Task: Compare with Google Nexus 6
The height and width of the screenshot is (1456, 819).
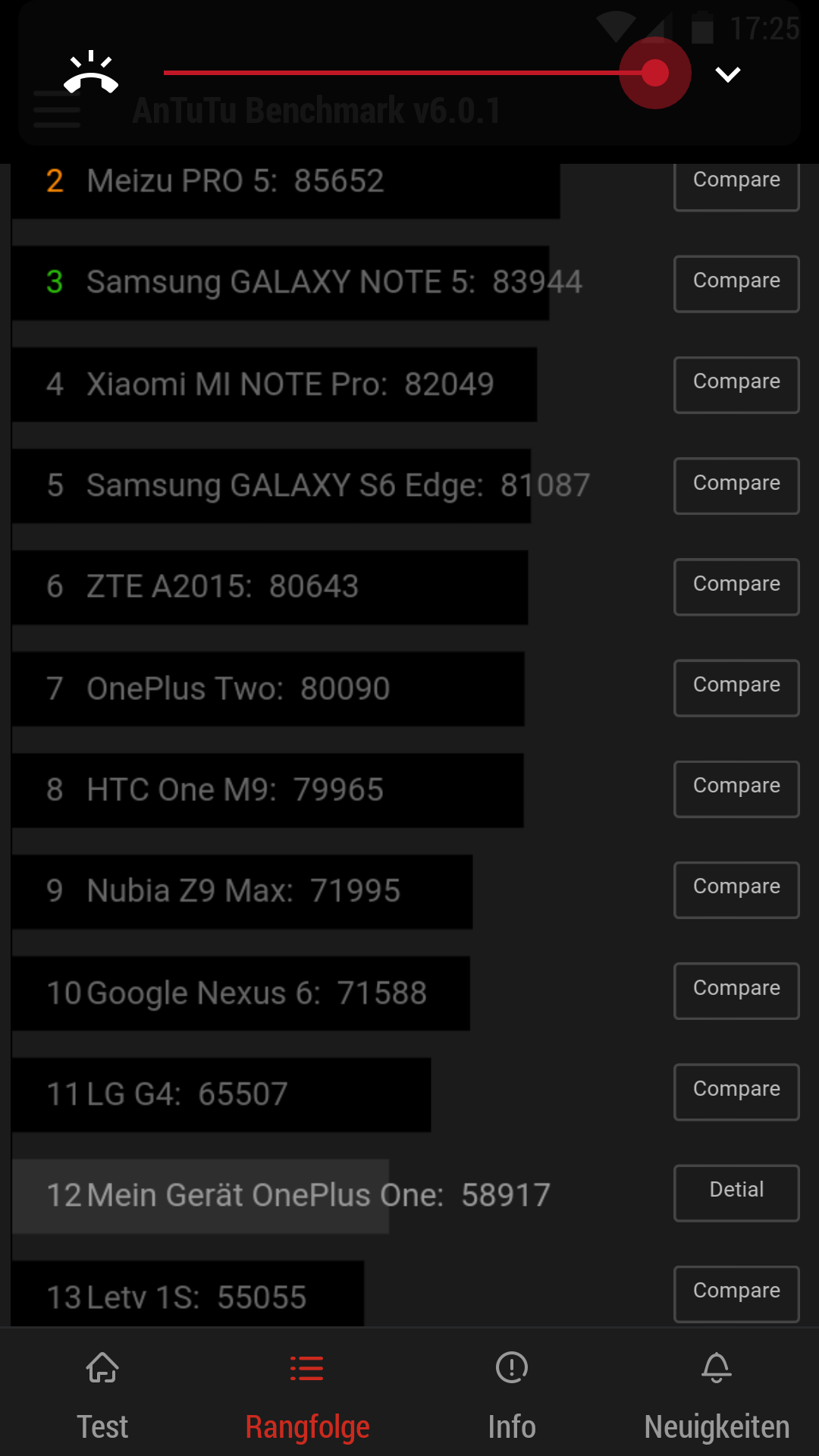Action: coord(736,990)
